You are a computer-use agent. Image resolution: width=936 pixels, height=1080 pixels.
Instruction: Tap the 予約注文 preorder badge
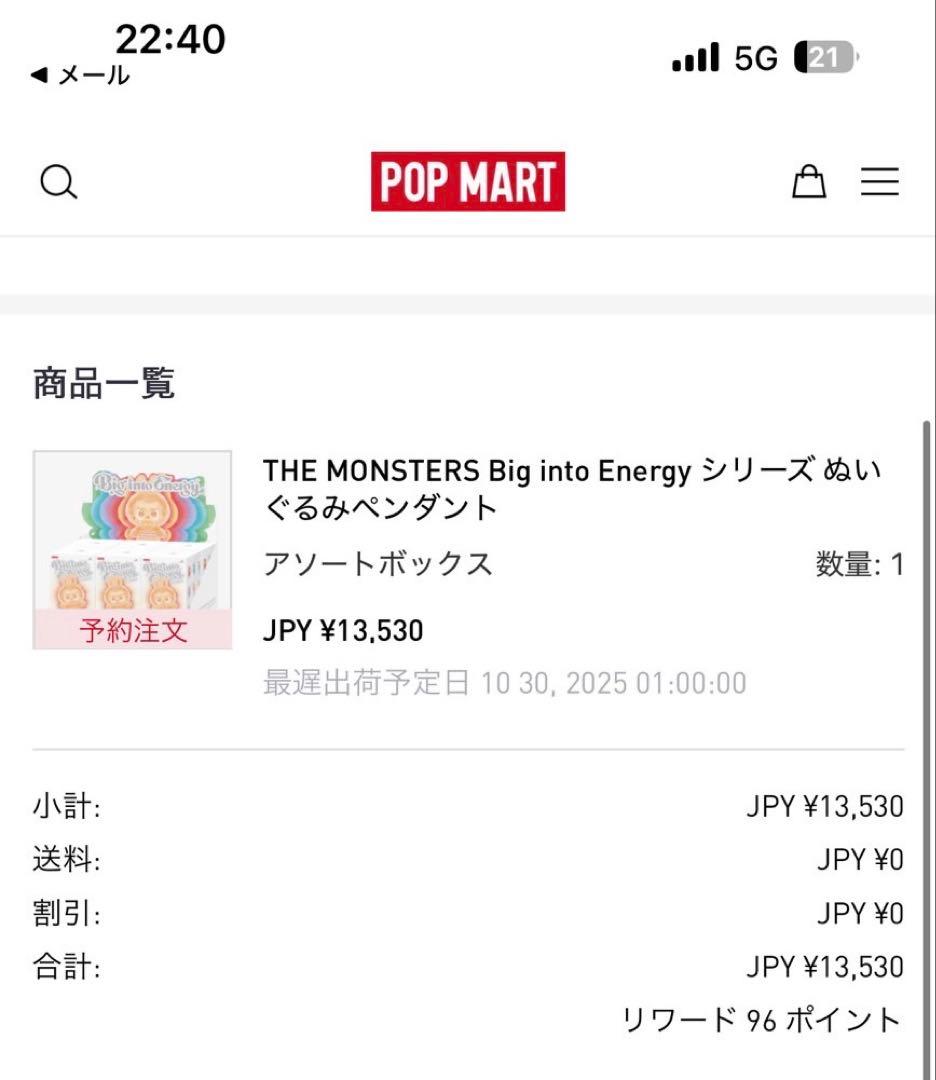[131, 631]
